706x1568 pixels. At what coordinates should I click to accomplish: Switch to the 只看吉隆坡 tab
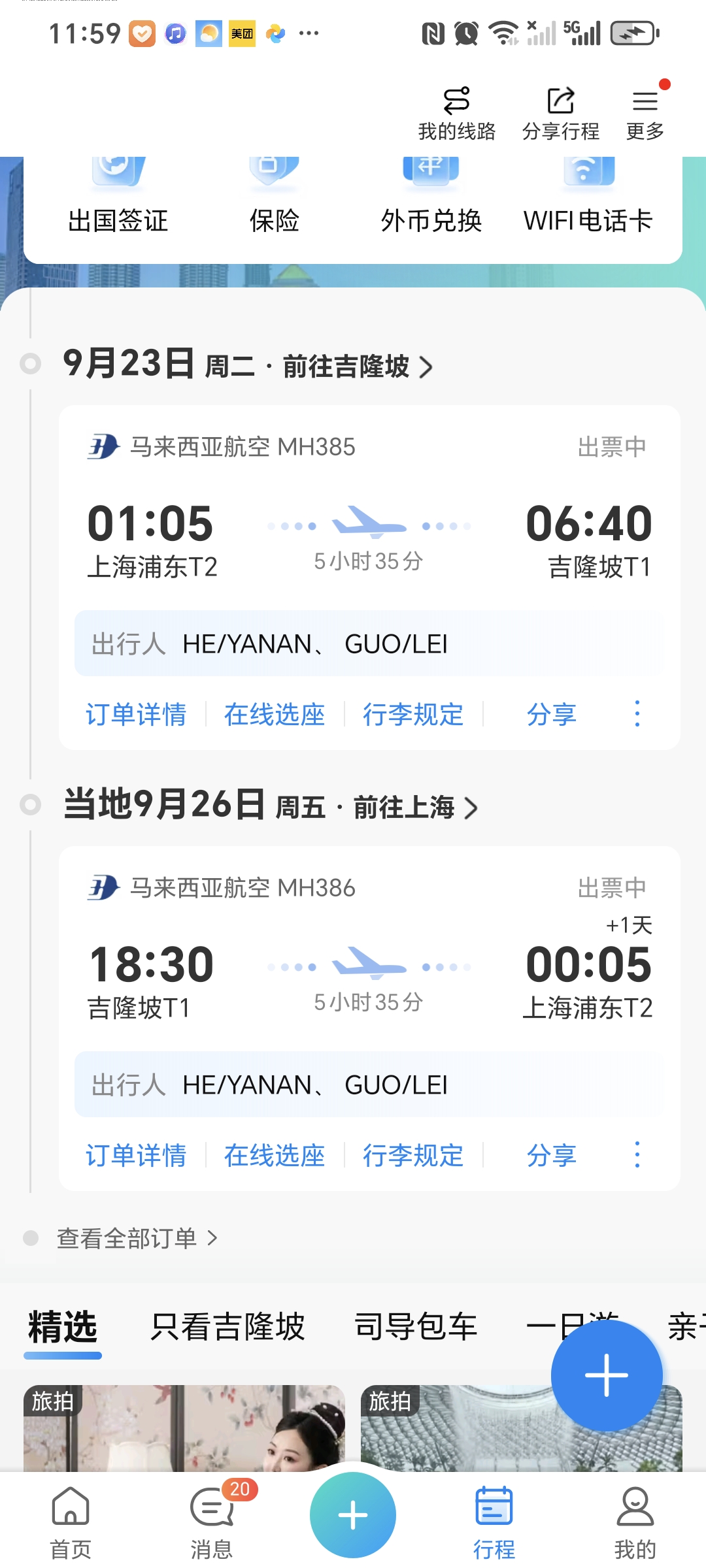tap(227, 1327)
